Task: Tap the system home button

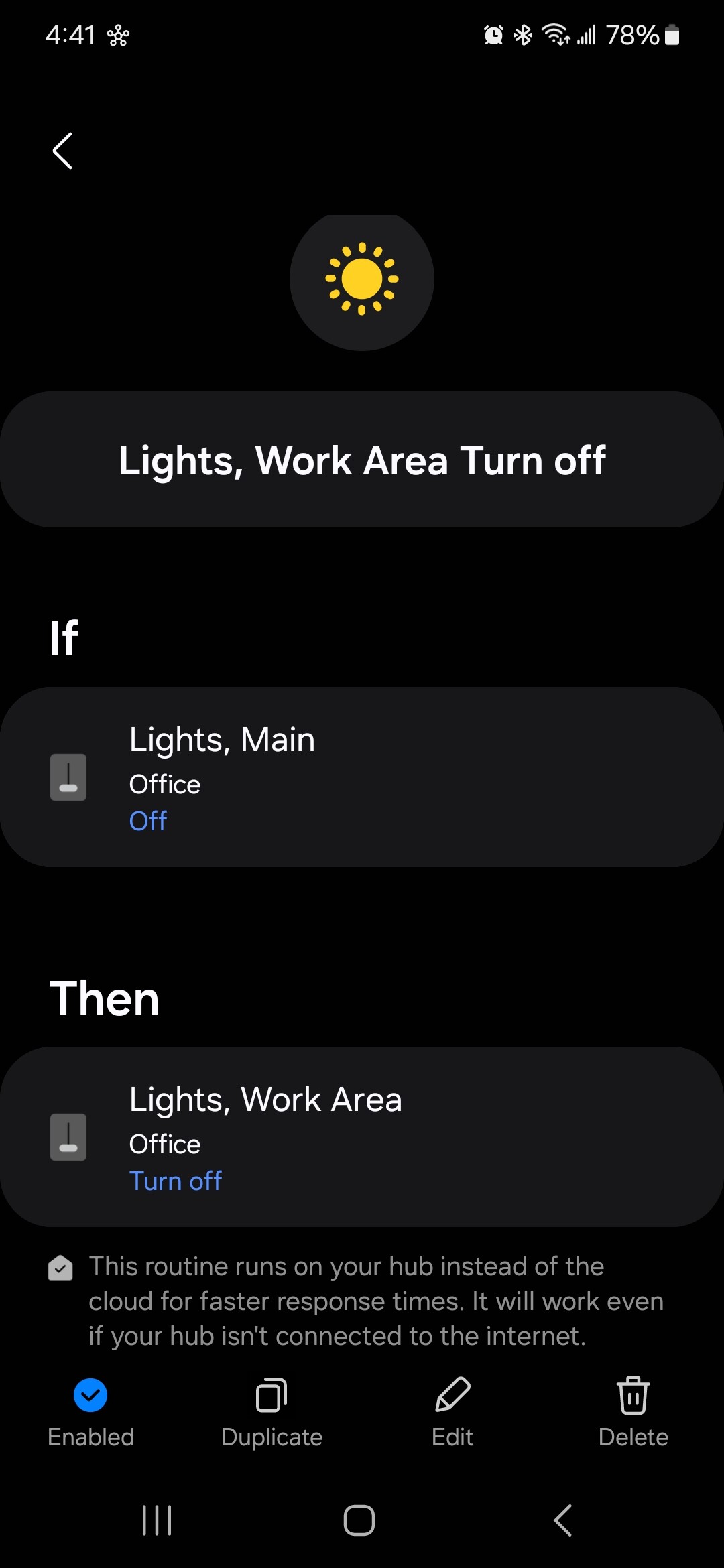Action: tap(359, 1520)
